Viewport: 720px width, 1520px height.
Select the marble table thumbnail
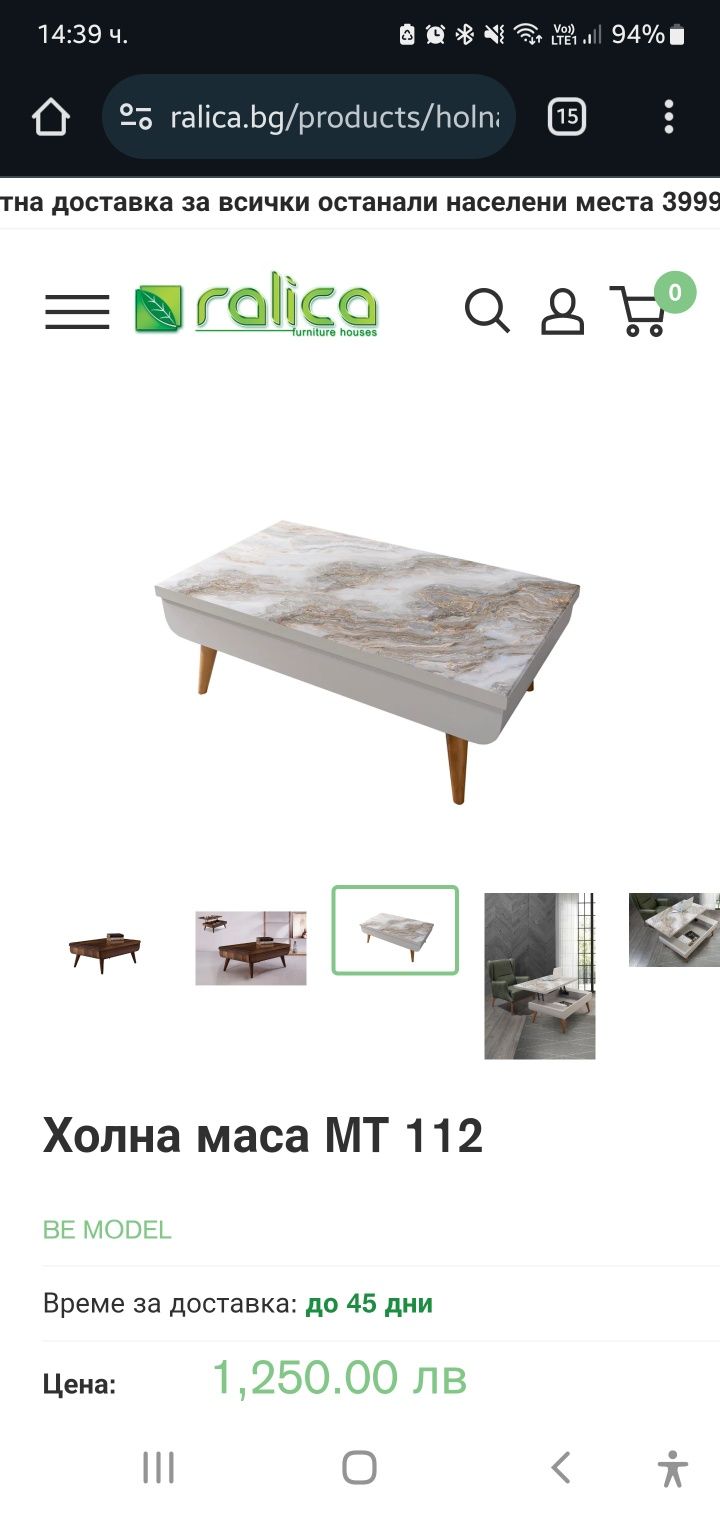click(395, 930)
